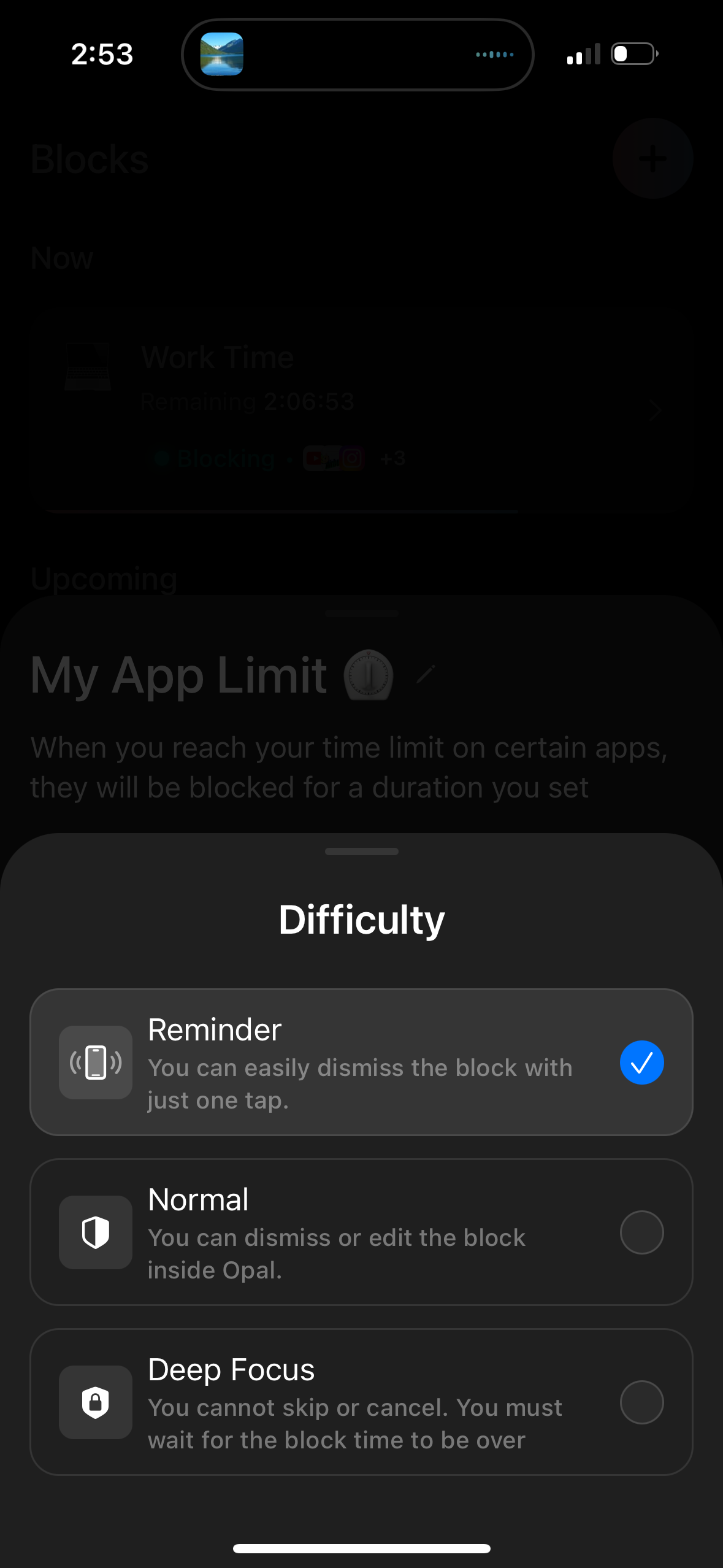Pick the Deep Focus difficulty
Viewport: 723px width, 1568px height.
[x=361, y=1402]
